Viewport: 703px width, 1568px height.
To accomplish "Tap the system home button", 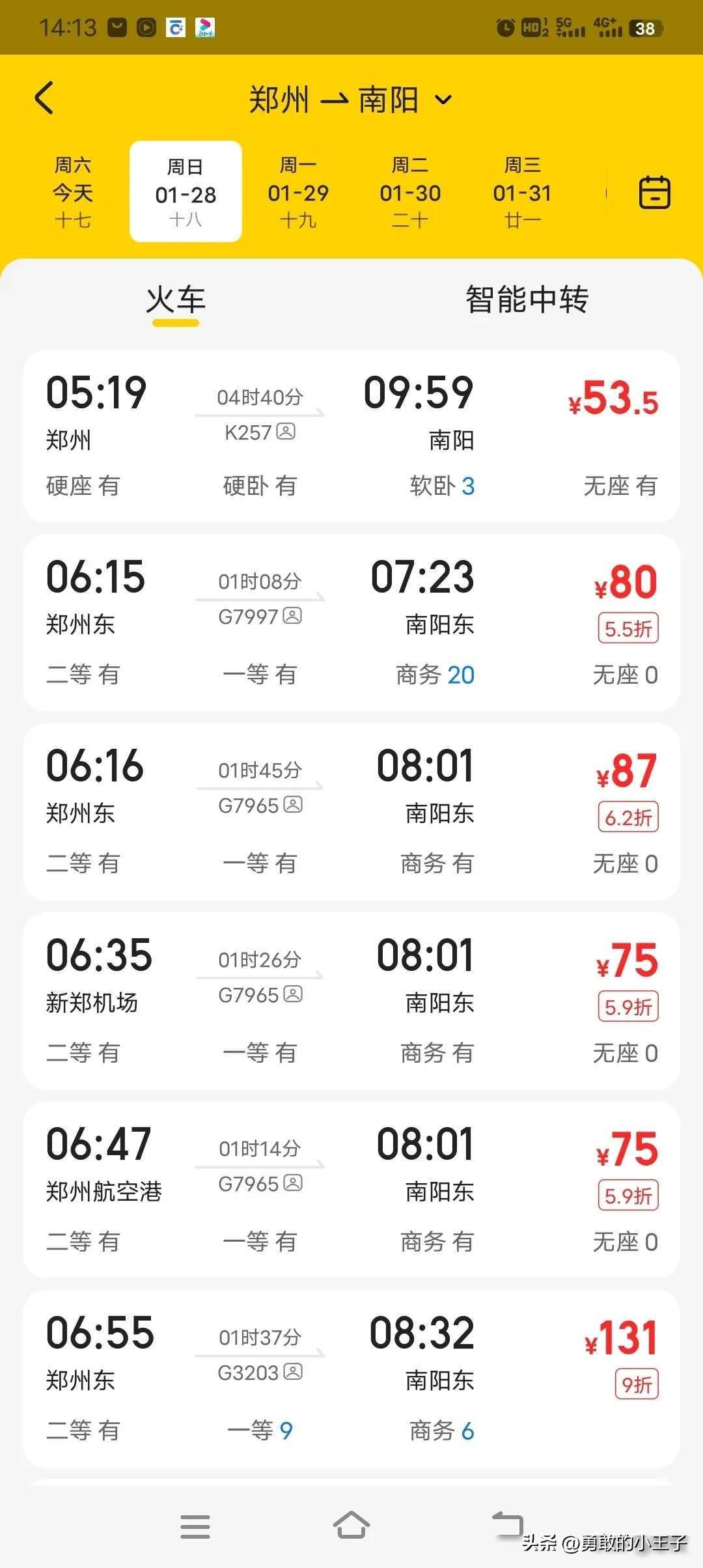I will (351, 1526).
